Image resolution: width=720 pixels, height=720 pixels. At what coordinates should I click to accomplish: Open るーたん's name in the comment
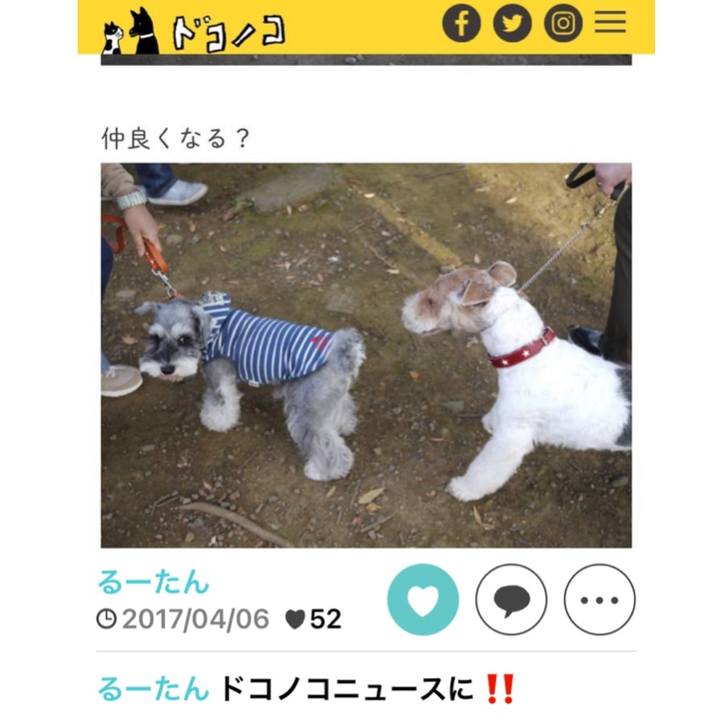[154, 688]
